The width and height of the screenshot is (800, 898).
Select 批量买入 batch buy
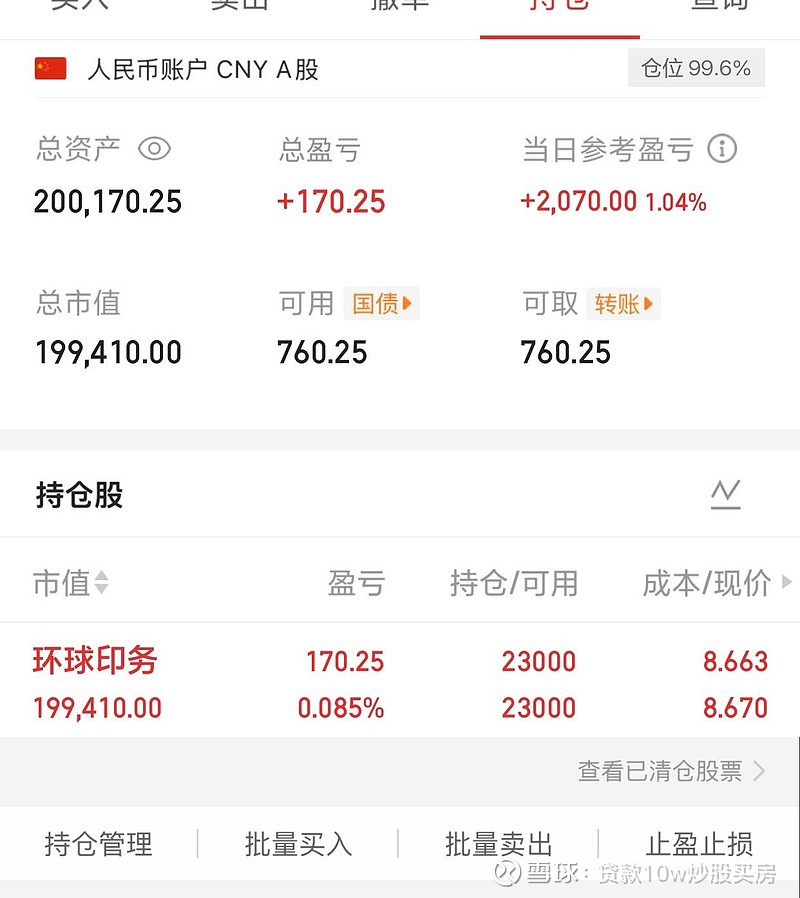tap(298, 844)
